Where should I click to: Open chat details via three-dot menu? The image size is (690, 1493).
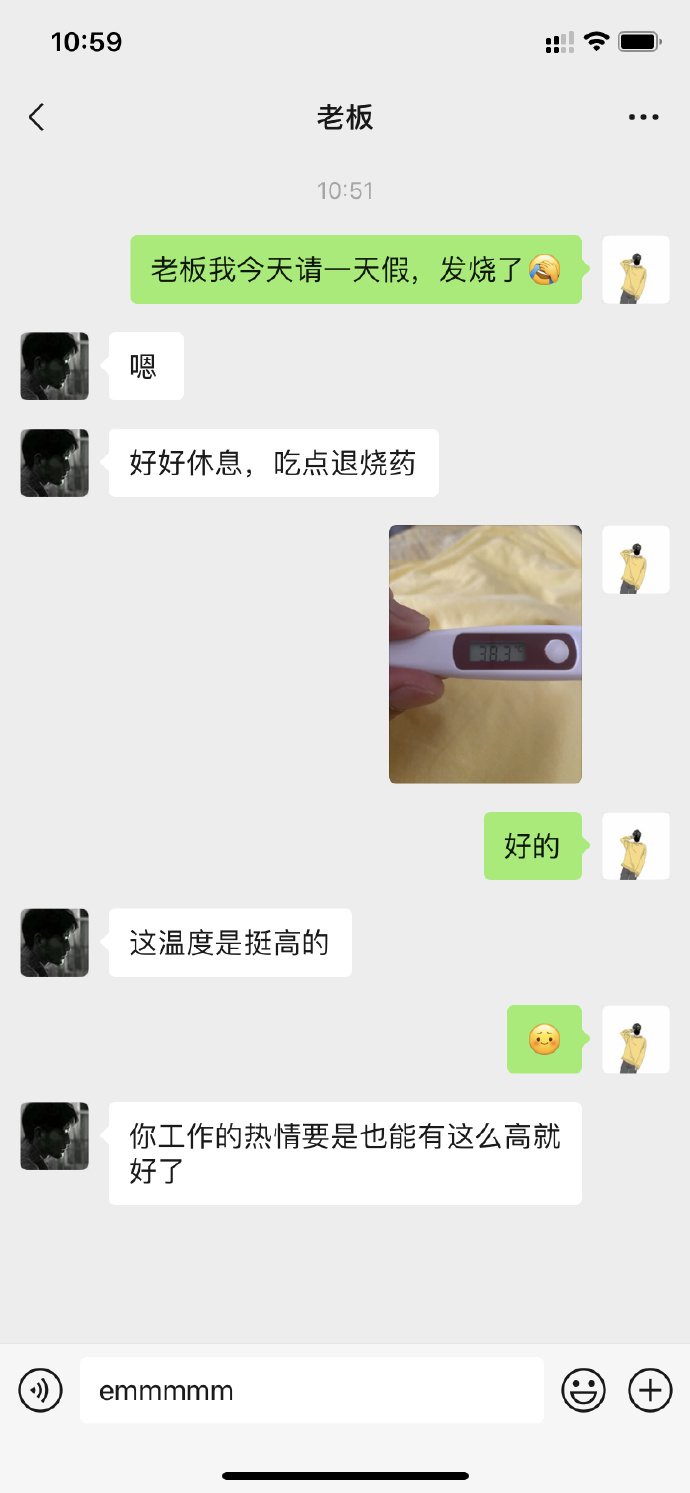point(643,118)
